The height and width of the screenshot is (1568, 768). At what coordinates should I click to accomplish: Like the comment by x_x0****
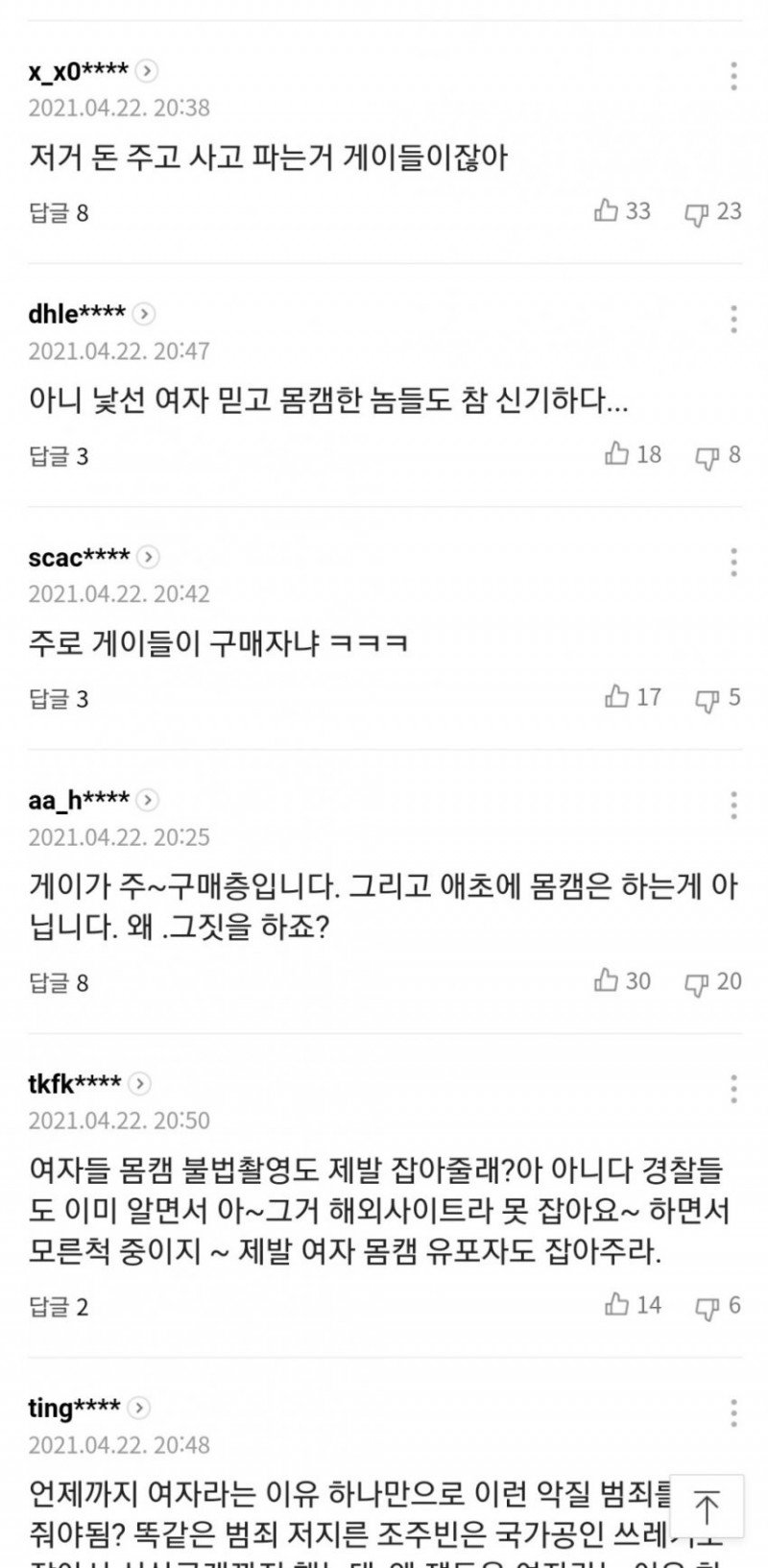607,210
